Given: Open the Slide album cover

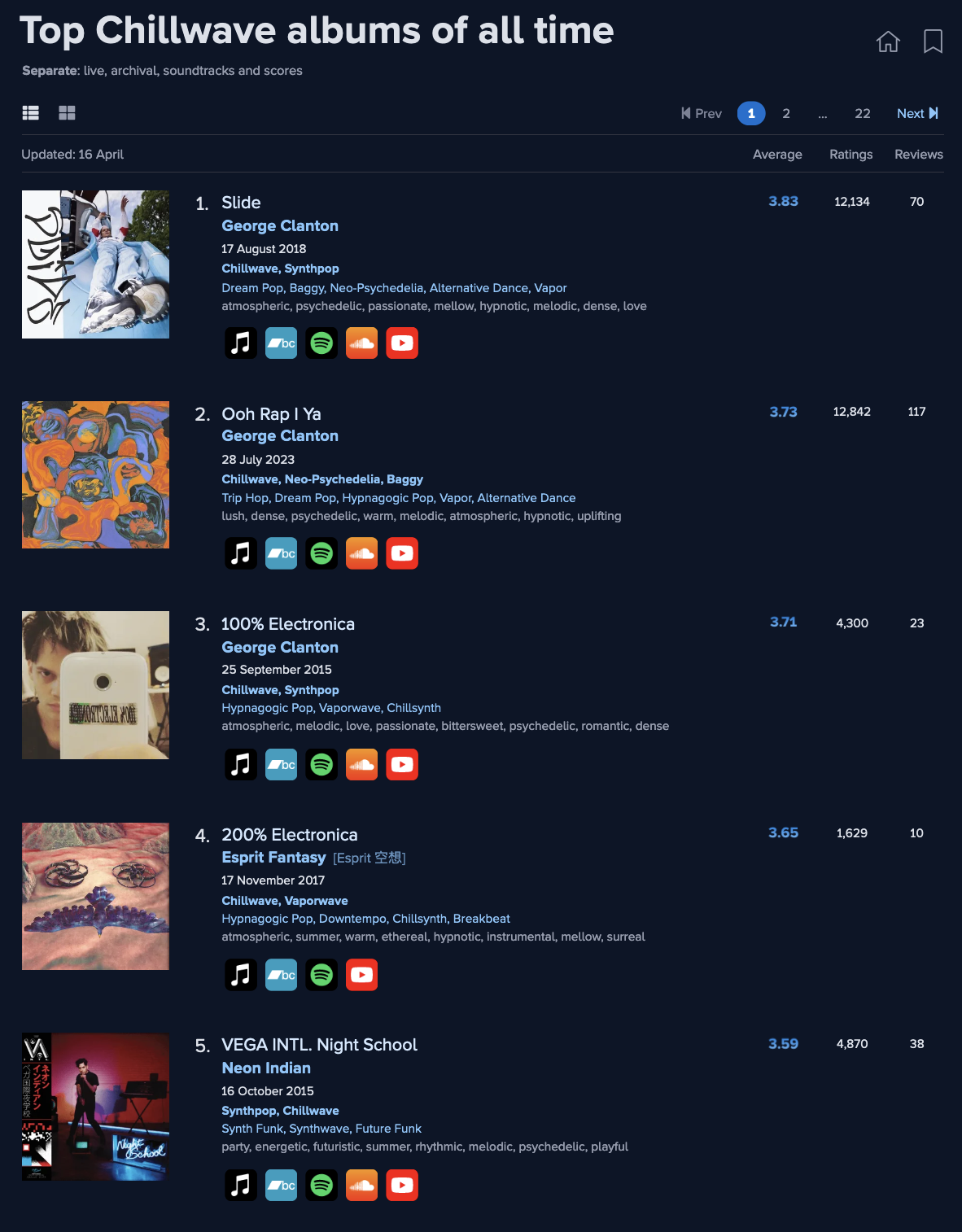Looking at the screenshot, I should tap(95, 264).
